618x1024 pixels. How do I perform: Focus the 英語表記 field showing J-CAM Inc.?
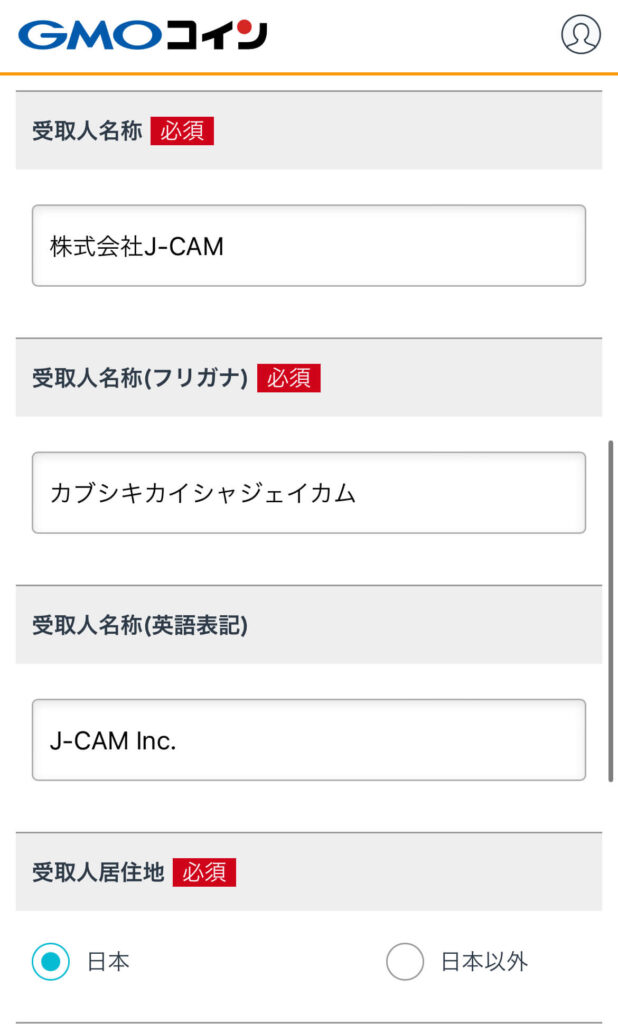(x=309, y=740)
